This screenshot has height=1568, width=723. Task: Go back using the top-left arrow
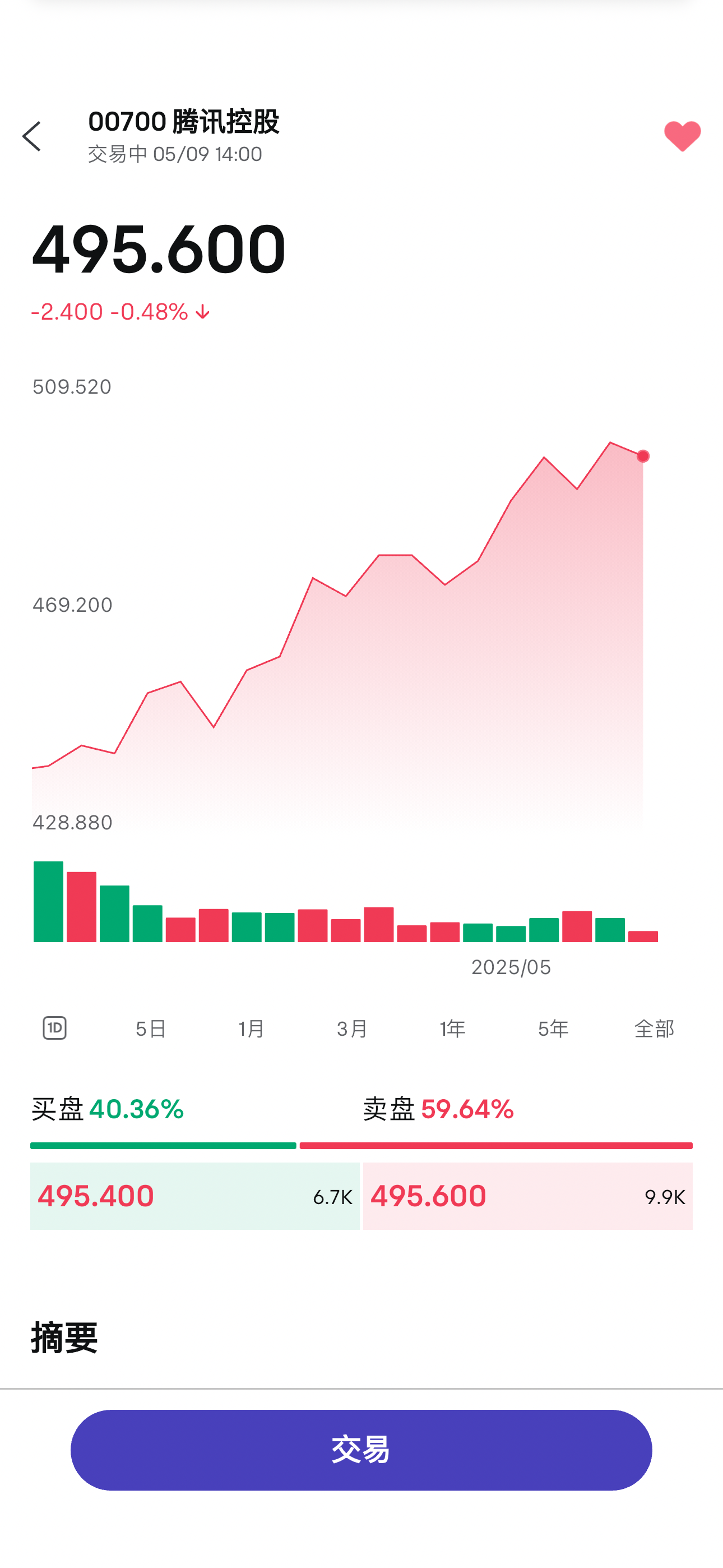(x=31, y=136)
